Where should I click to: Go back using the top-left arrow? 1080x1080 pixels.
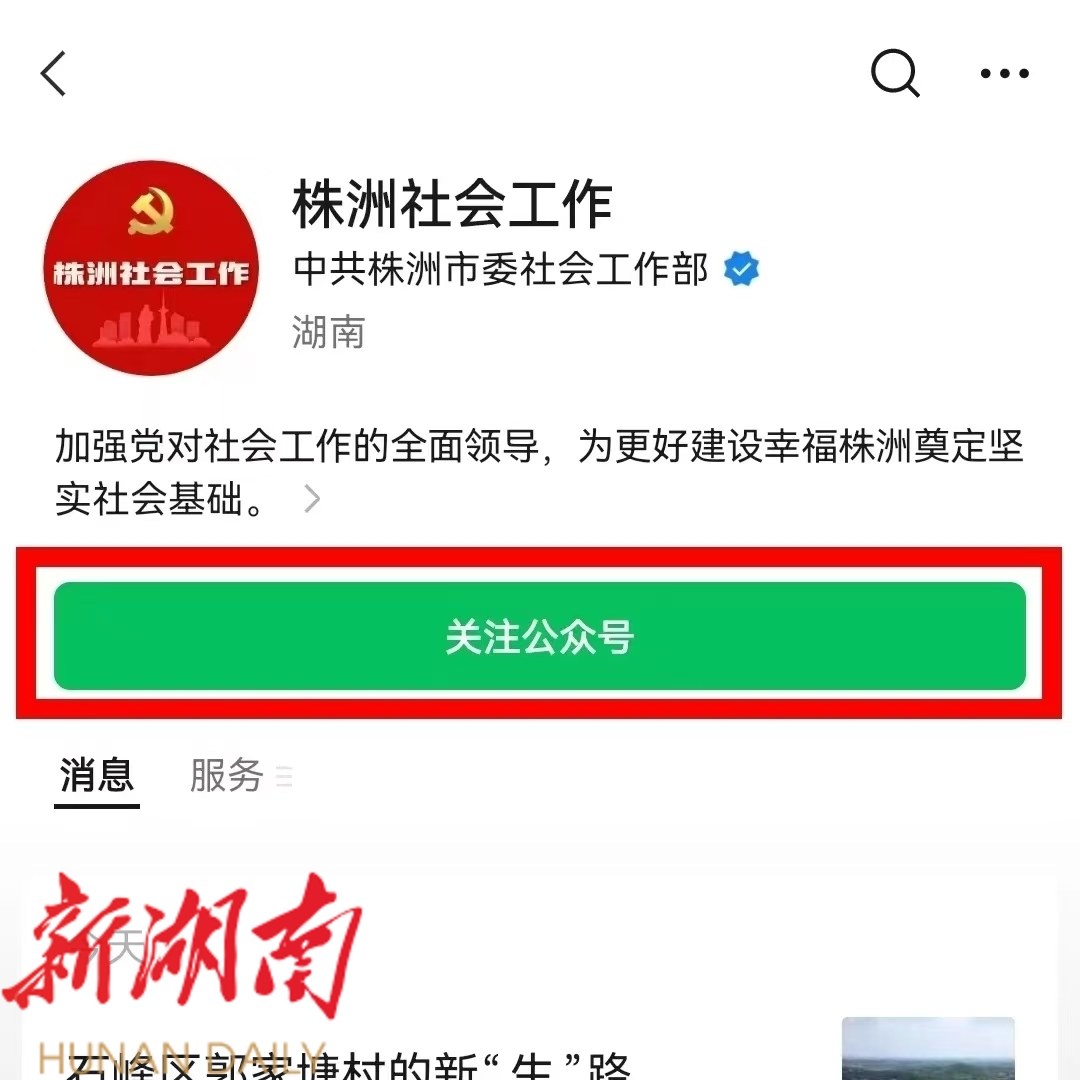point(53,74)
